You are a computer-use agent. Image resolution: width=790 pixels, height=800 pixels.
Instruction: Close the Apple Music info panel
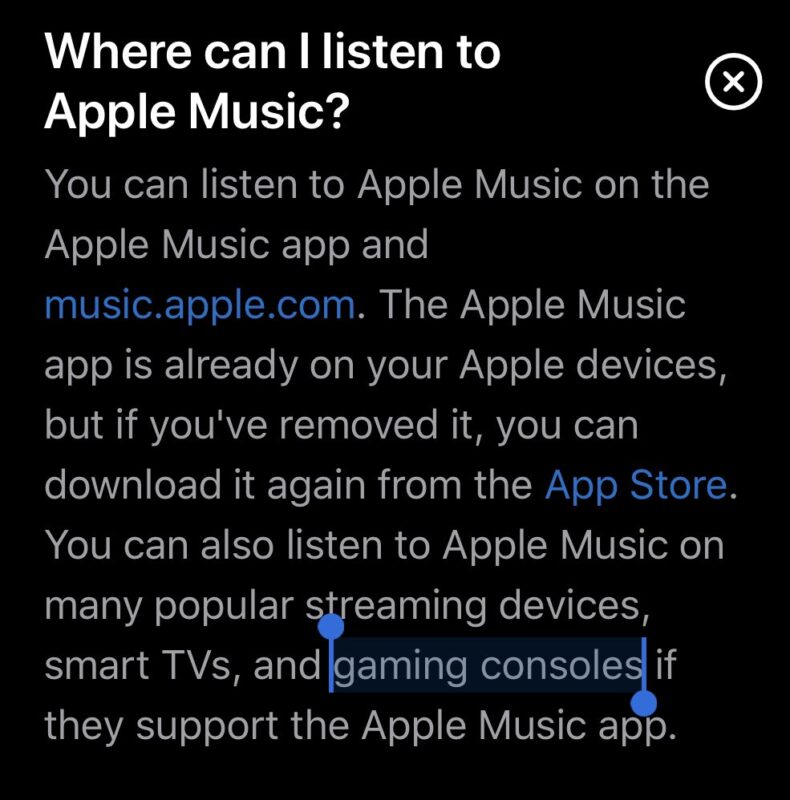click(x=733, y=82)
